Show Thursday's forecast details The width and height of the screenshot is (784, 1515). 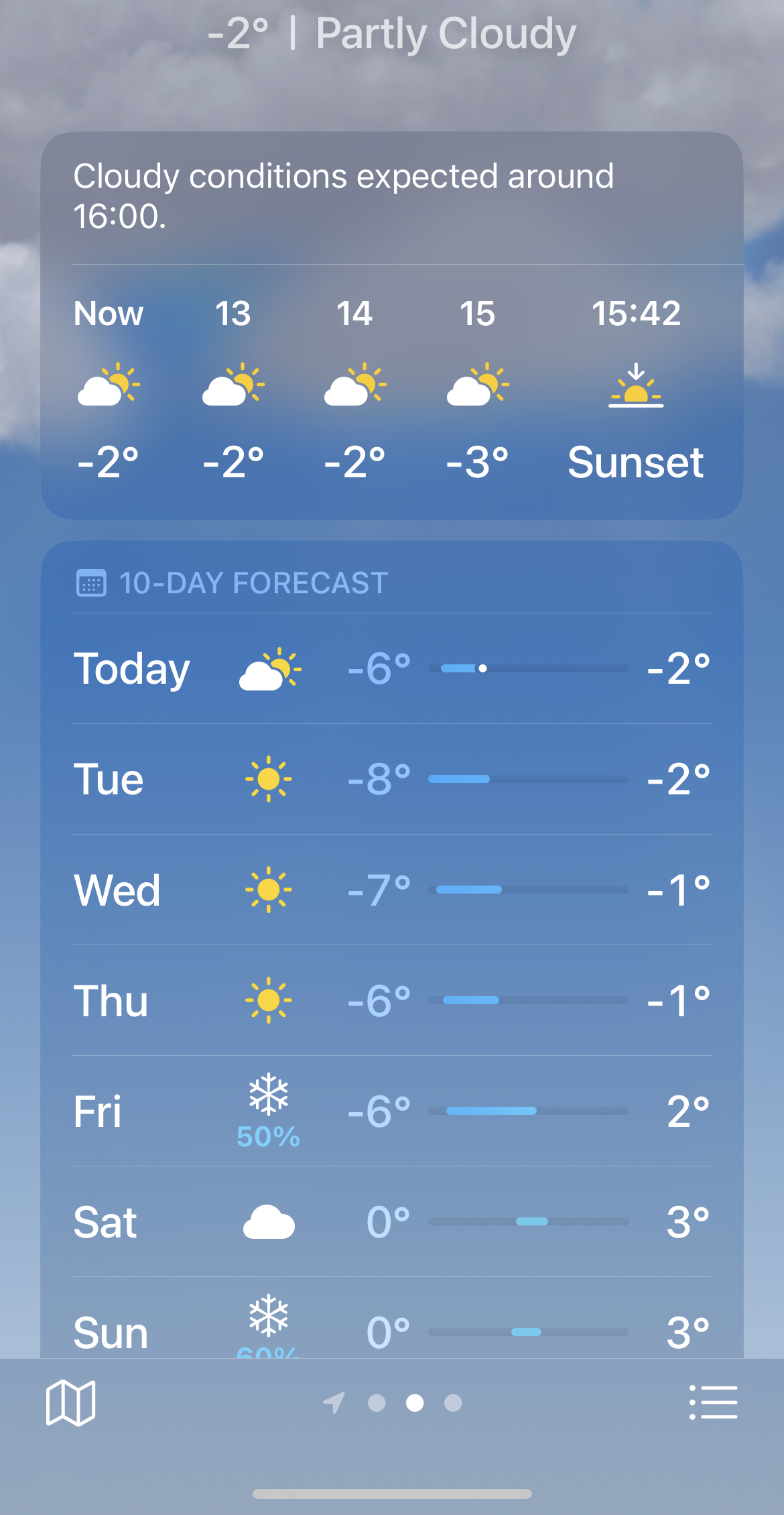[x=392, y=1000]
